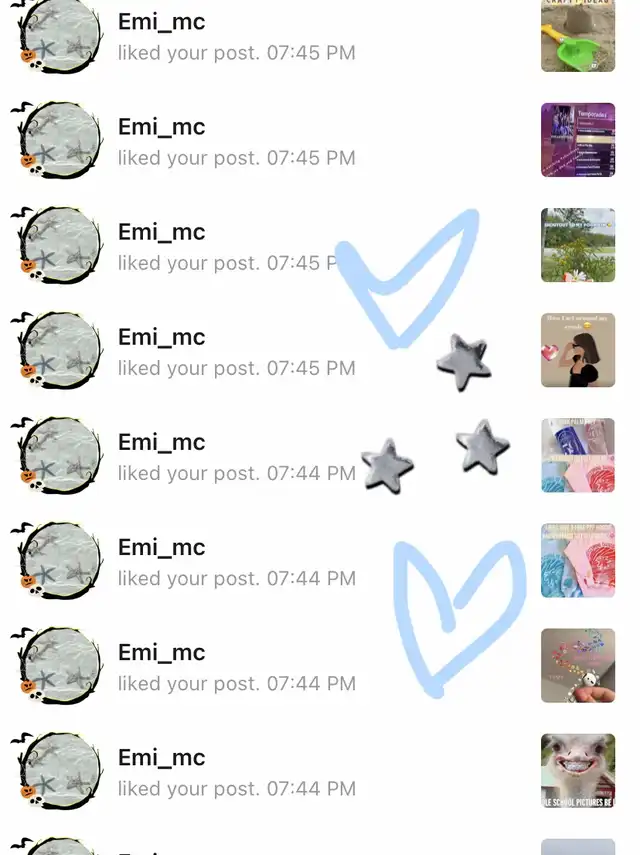Open the liked post showing a grinning ostrich
Screen dimensions: 640x855
578,770
